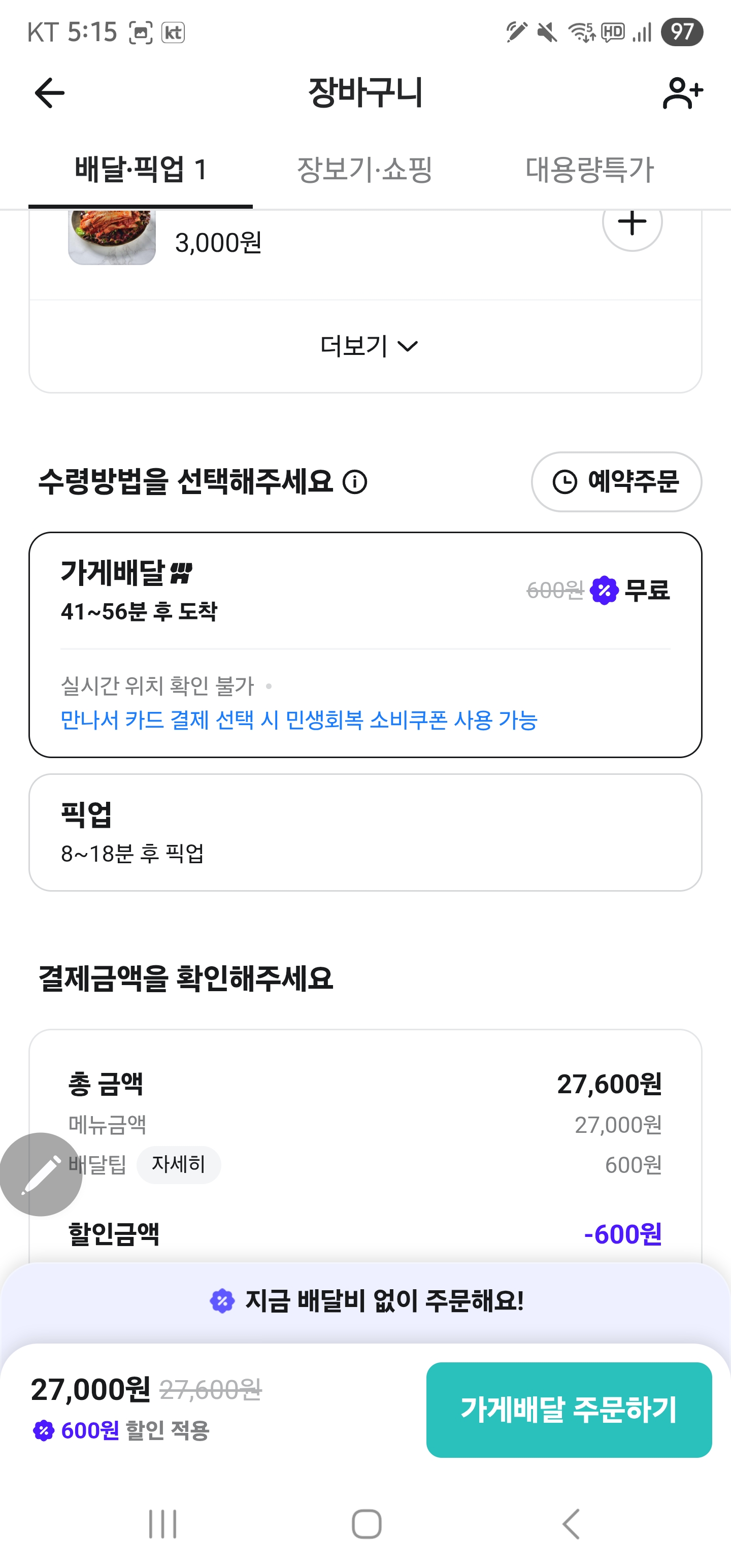The width and height of the screenshot is (731, 1568).
Task: Expand the 더보기 section
Action: (x=365, y=345)
